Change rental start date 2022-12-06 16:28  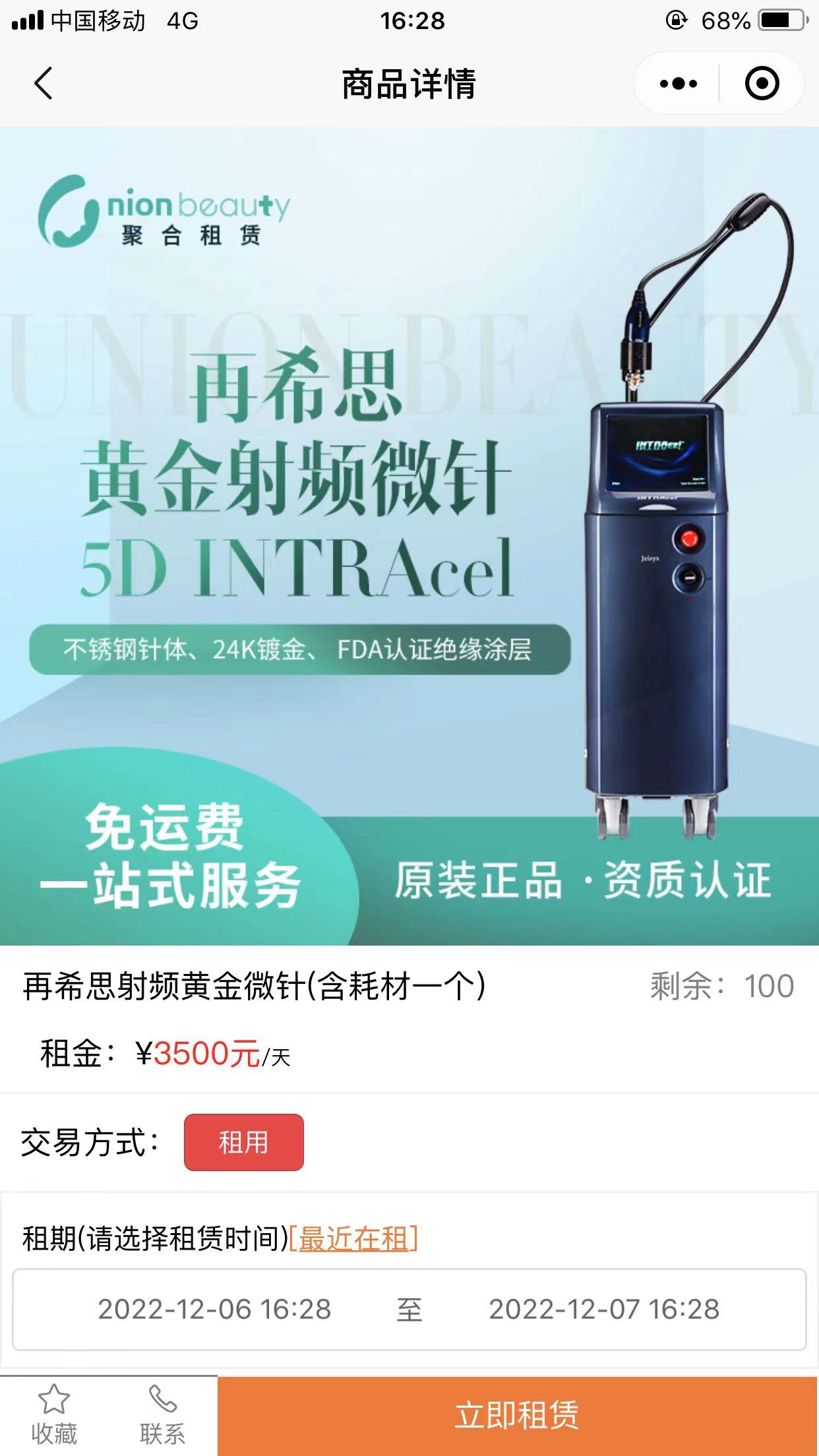pyautogui.click(x=214, y=1310)
